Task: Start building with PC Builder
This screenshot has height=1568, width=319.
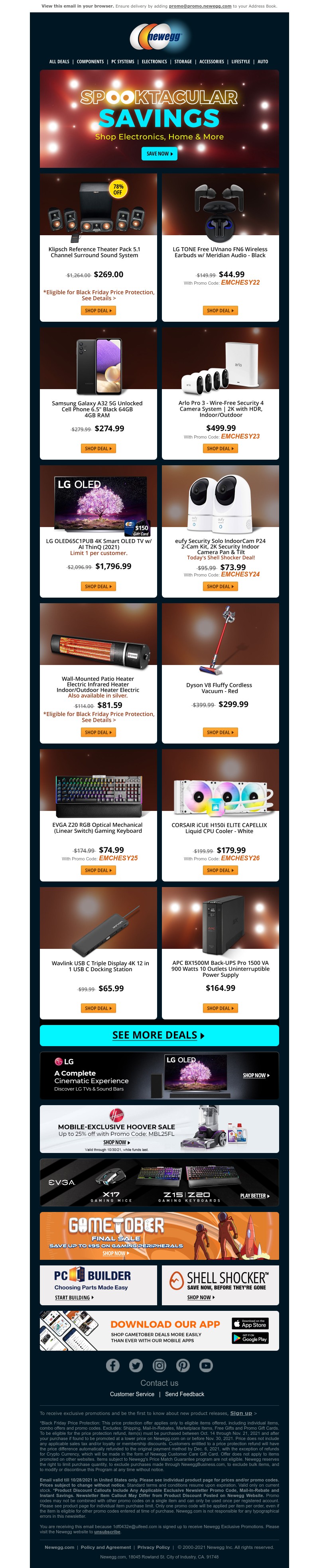Action: click(74, 1298)
